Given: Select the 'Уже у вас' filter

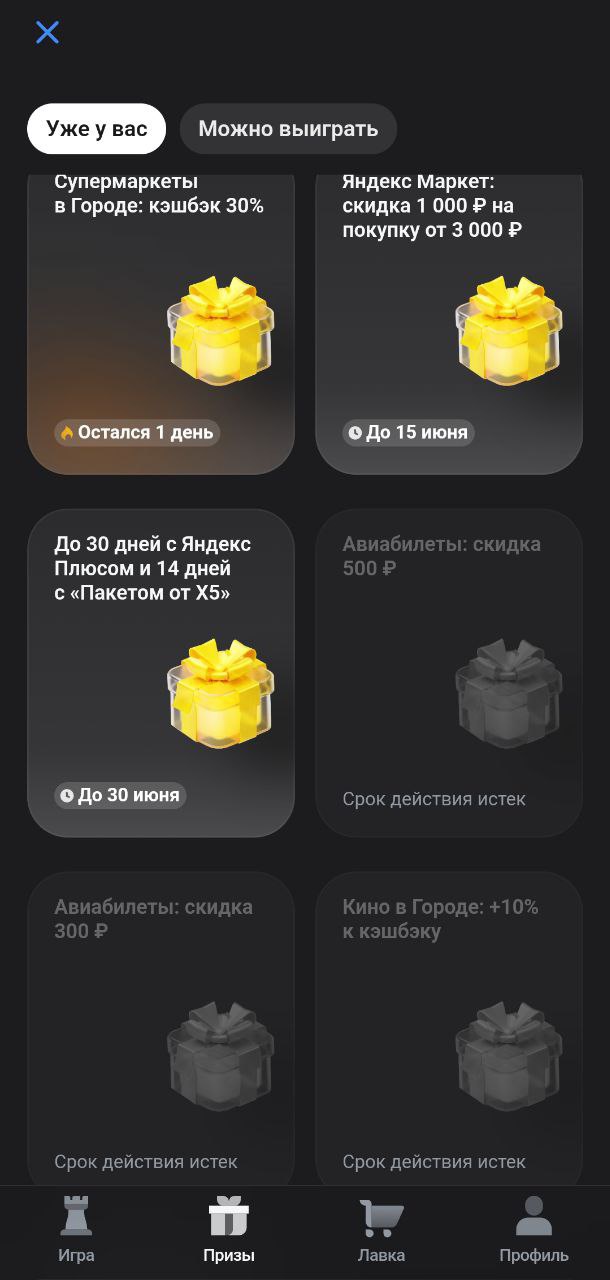Looking at the screenshot, I should [x=96, y=129].
